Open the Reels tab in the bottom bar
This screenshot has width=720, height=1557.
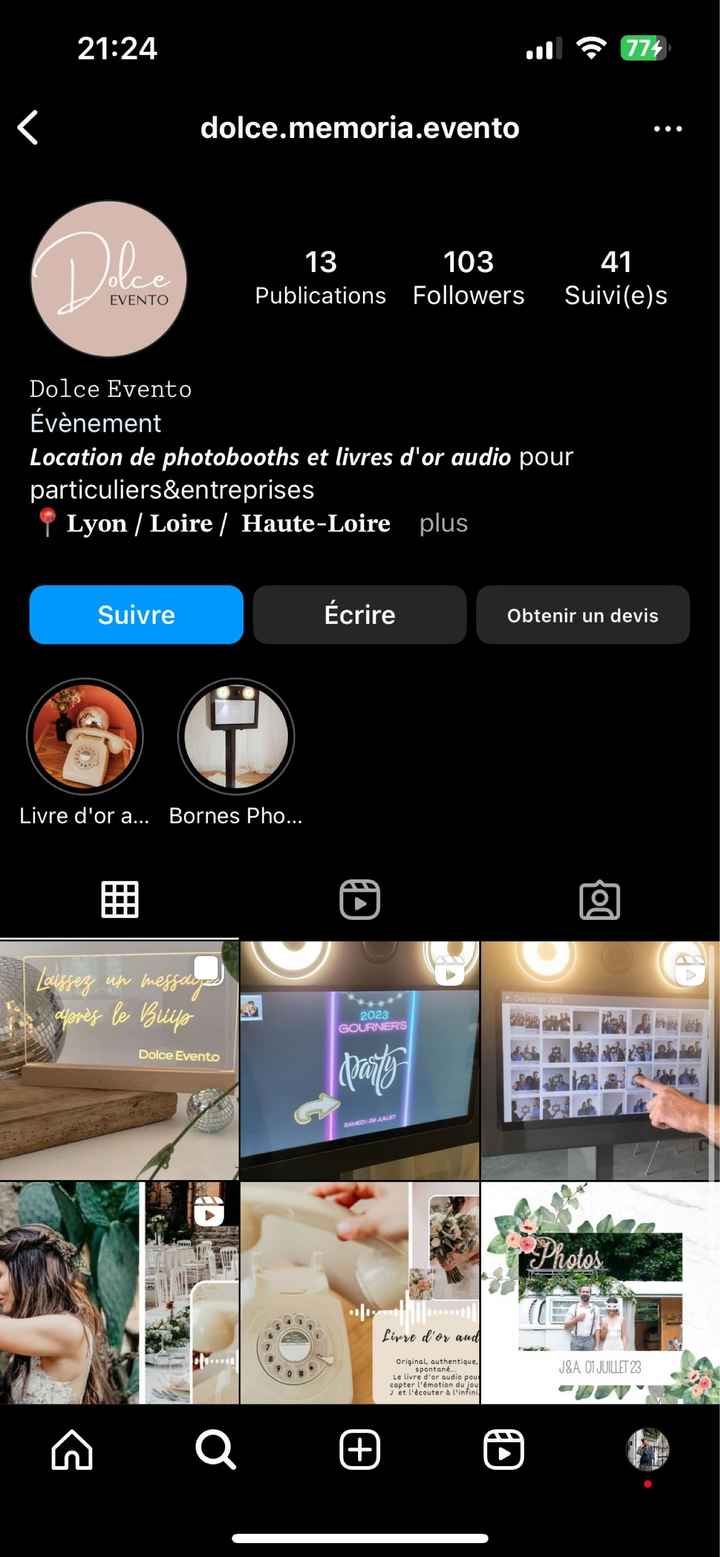pyautogui.click(x=503, y=1449)
